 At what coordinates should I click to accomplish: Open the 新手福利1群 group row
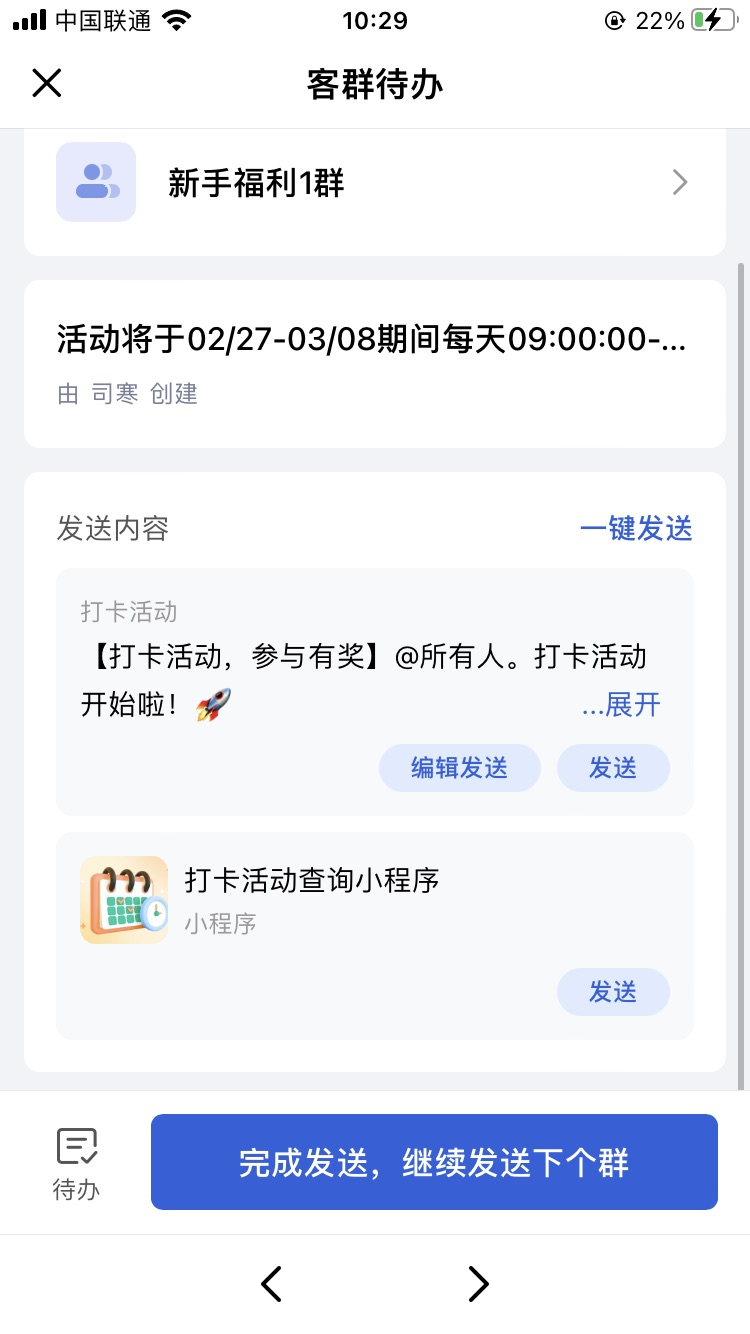pyautogui.click(x=375, y=183)
